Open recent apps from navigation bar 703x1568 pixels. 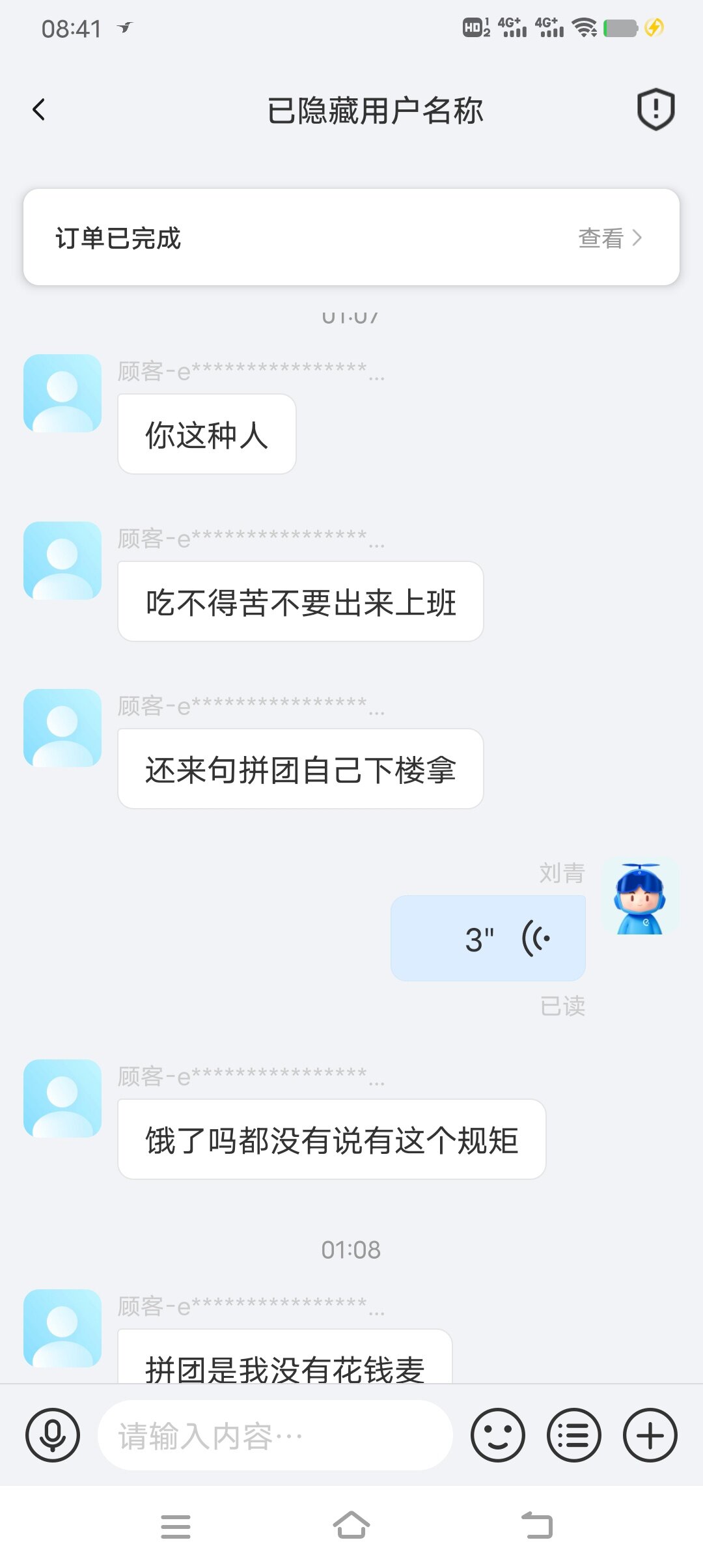coord(176,1526)
